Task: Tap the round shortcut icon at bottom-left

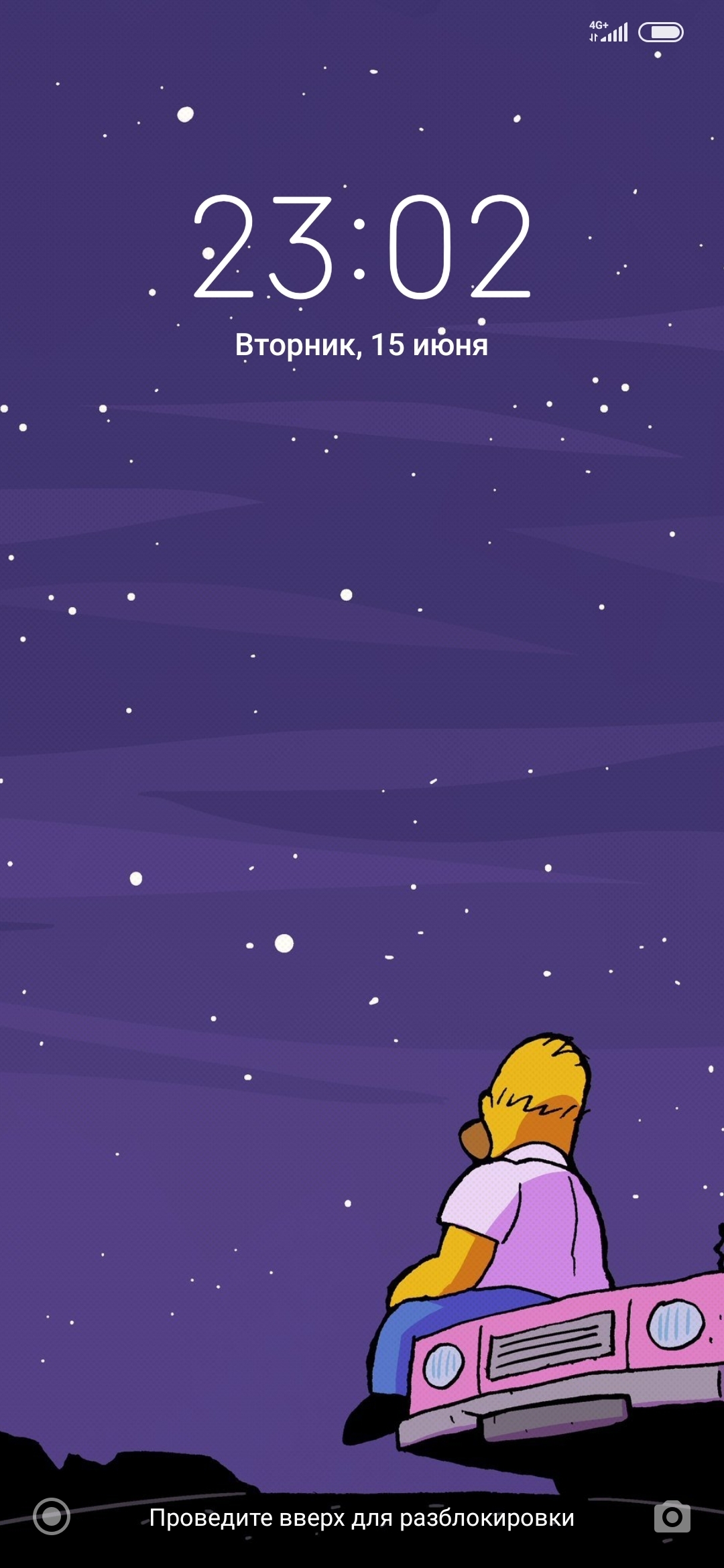Action: 52,1516
